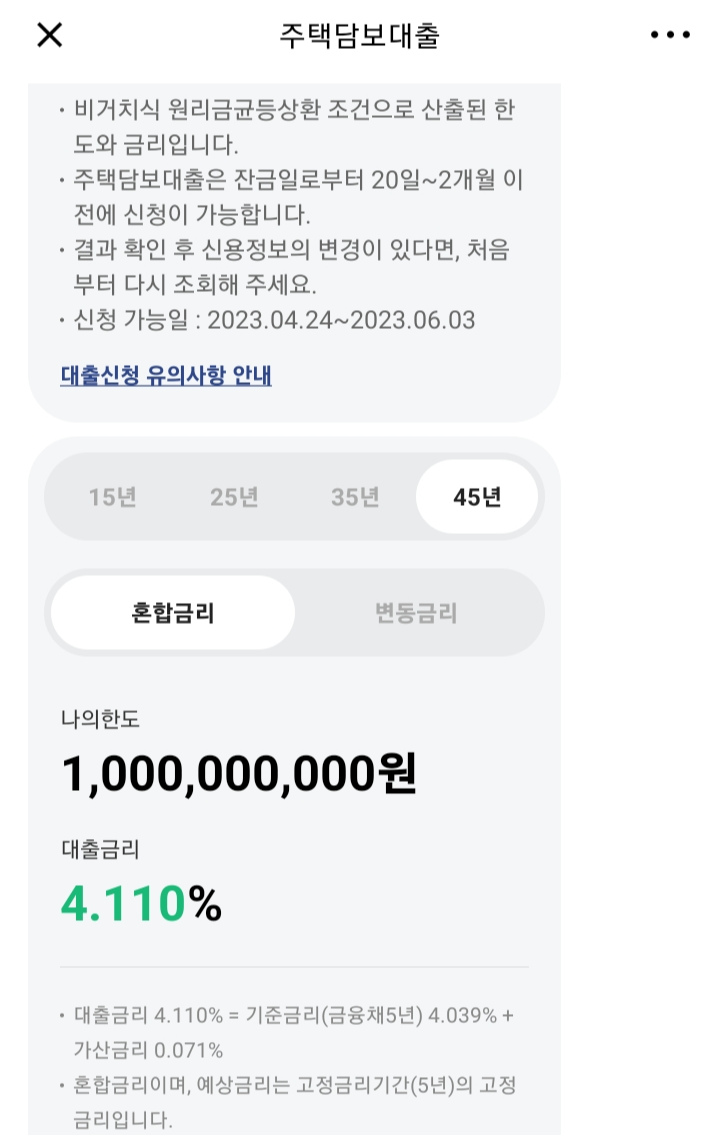Tap the base rate explanation text
The image size is (720, 1135).
click(x=300, y=1014)
